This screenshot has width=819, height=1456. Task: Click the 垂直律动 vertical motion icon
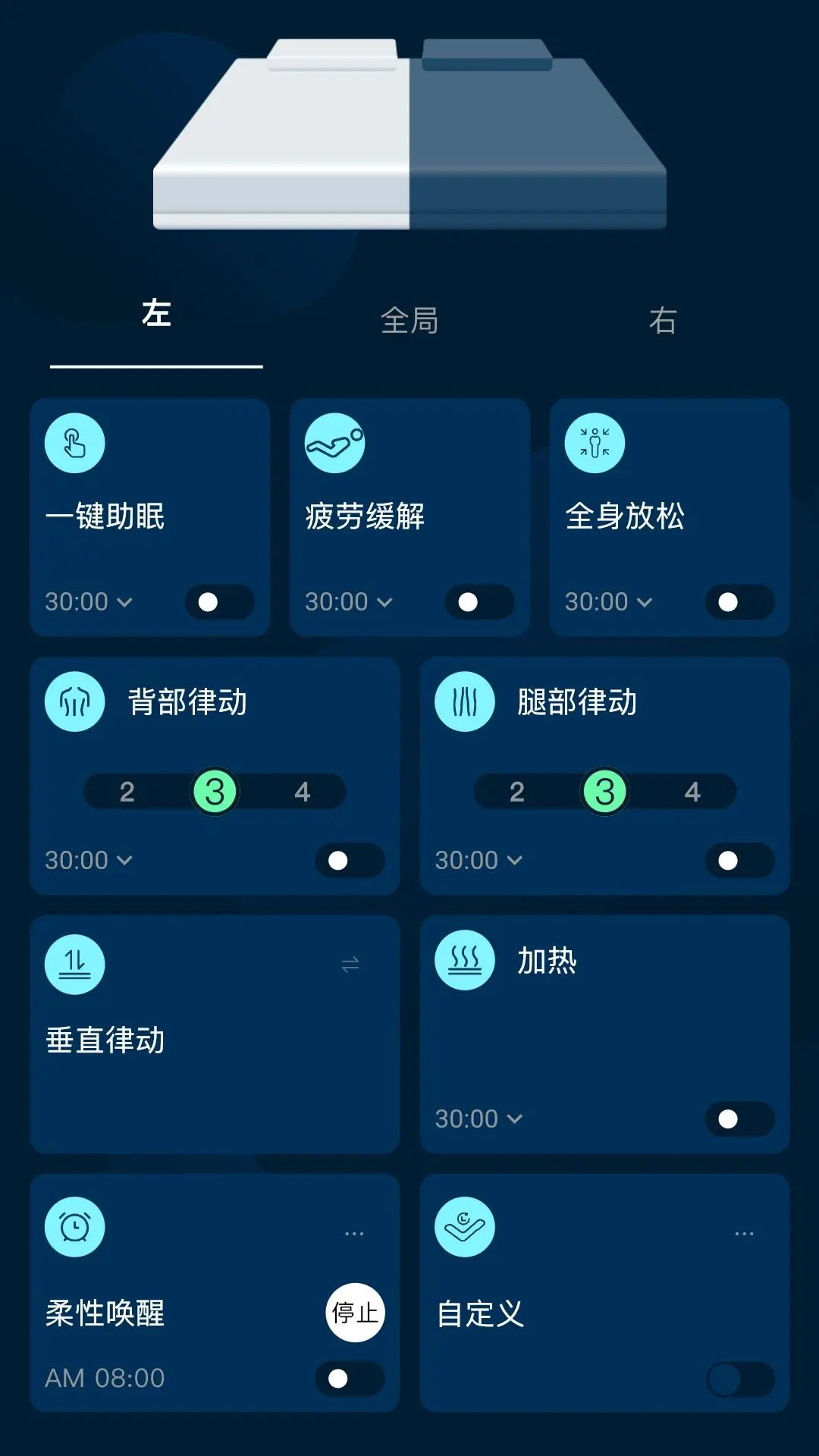coord(75,964)
